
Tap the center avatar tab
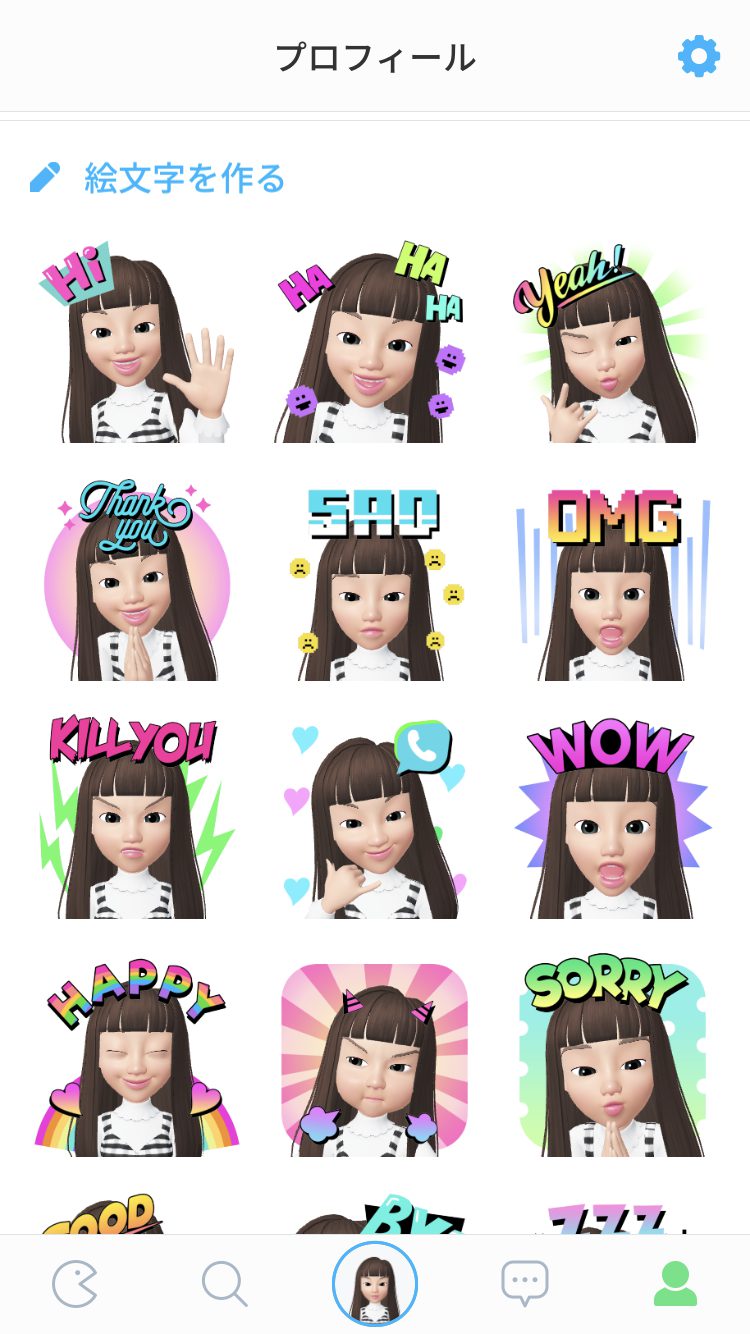[x=375, y=1284]
